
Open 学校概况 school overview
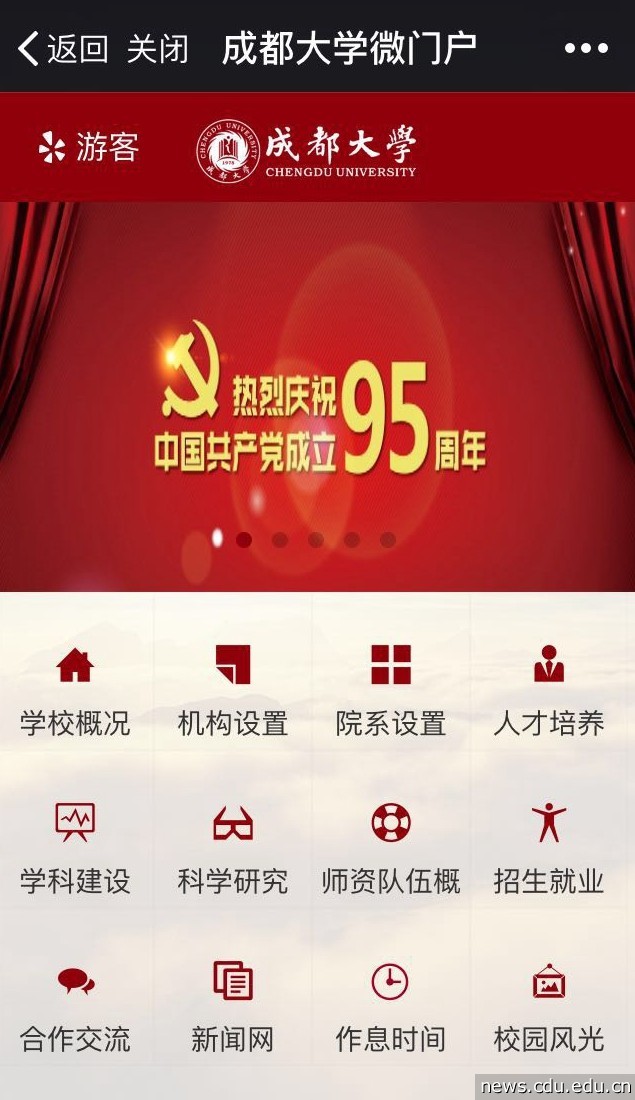75,690
